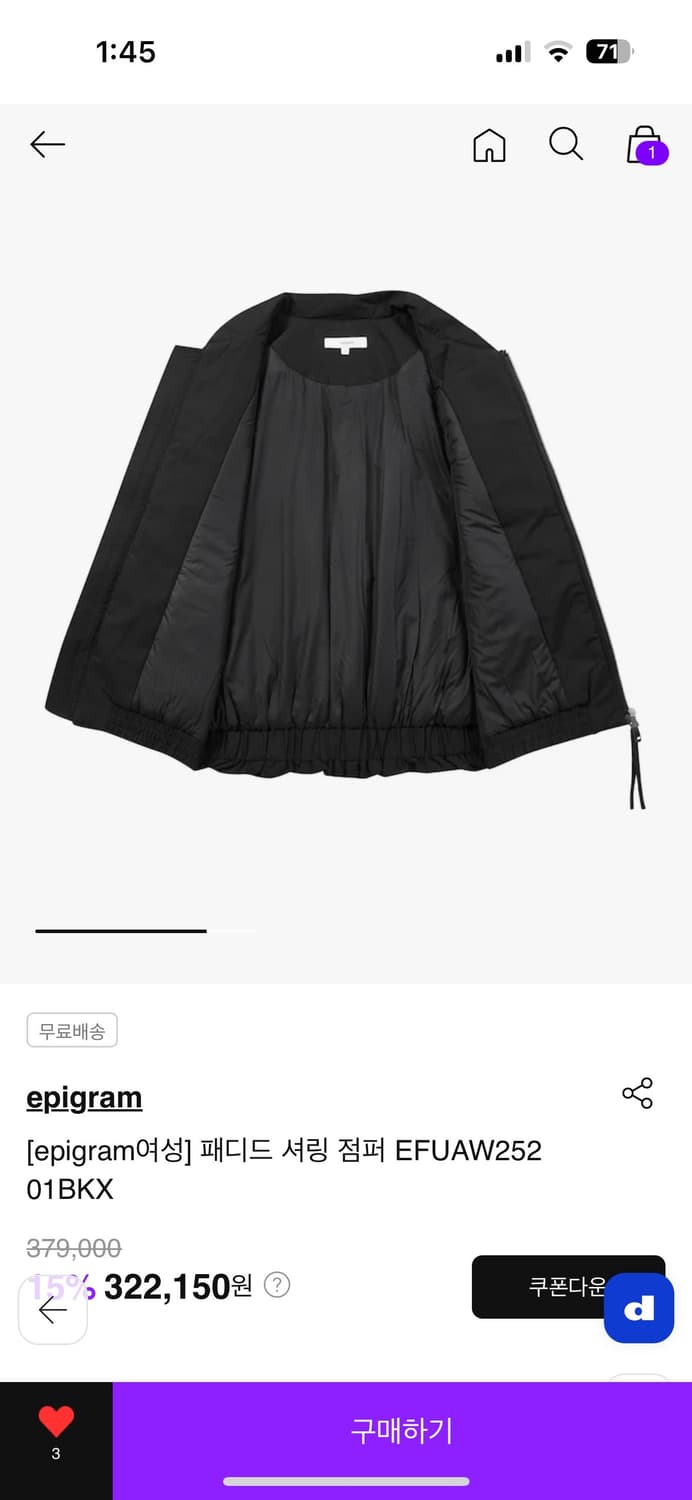Image resolution: width=692 pixels, height=1500 pixels.
Task: Open the home icon
Action: 489,146
